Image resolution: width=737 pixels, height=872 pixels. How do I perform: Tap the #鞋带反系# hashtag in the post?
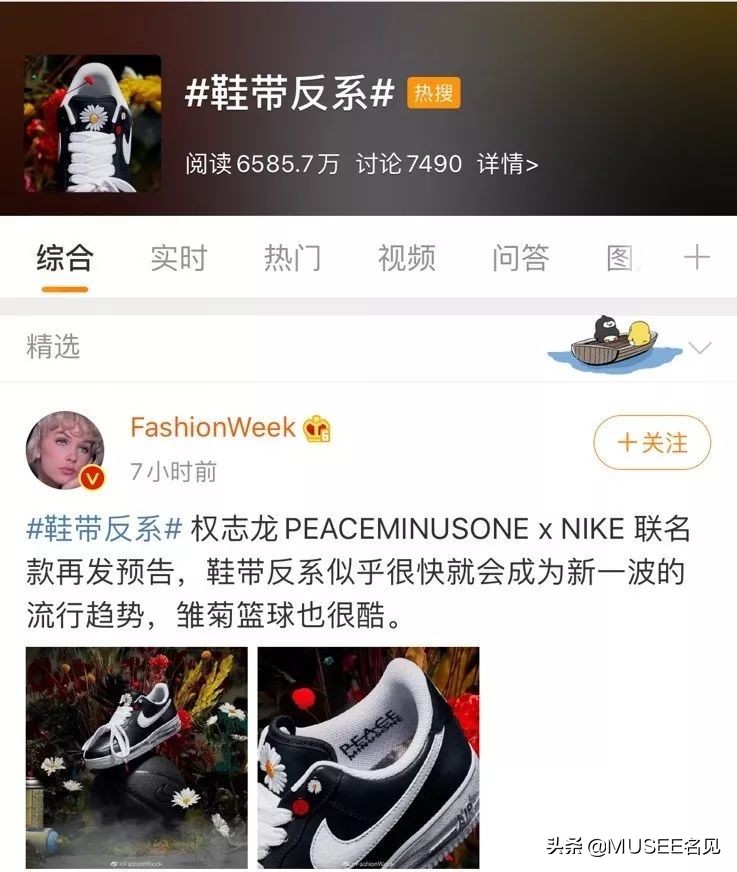[104, 528]
